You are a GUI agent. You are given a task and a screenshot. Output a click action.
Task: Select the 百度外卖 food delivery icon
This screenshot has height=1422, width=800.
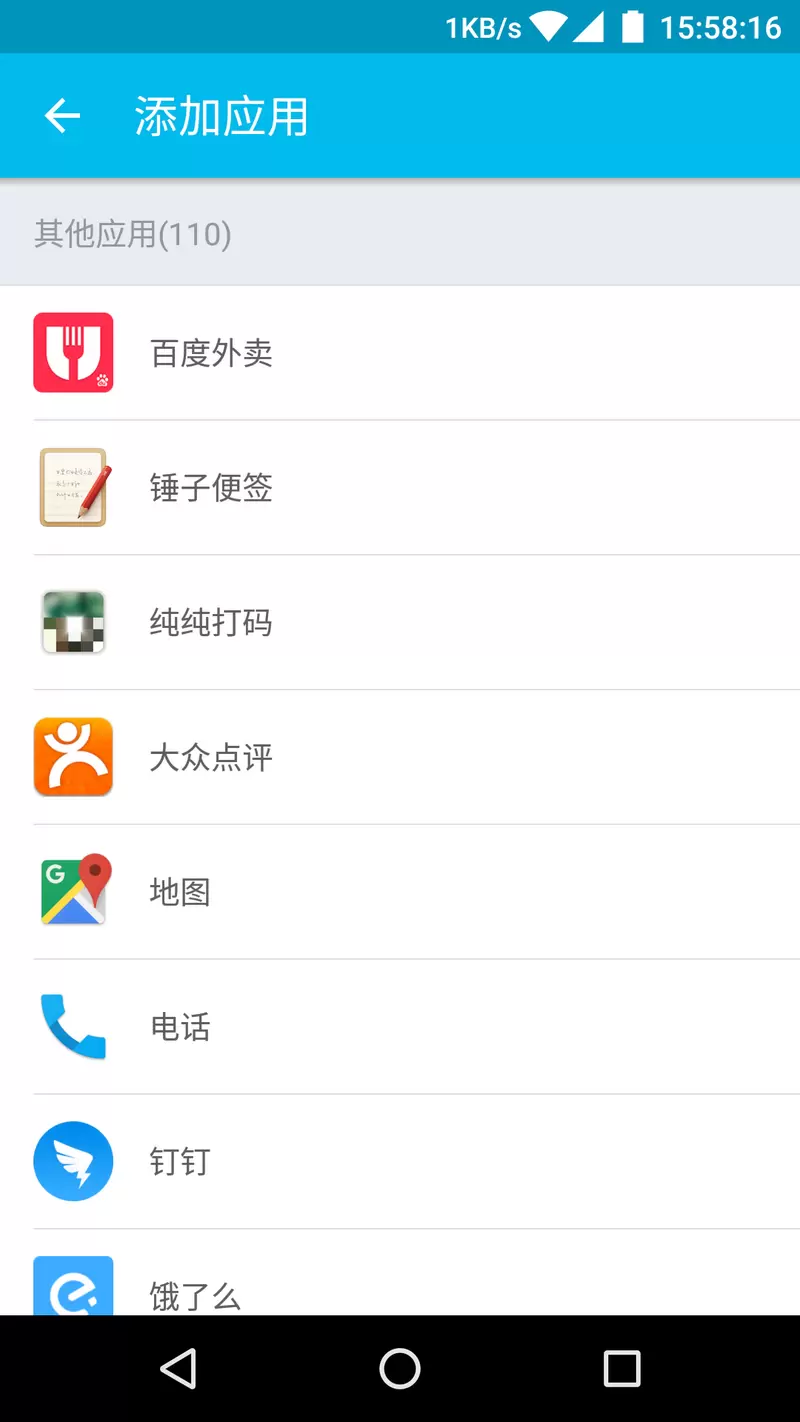[73, 352]
